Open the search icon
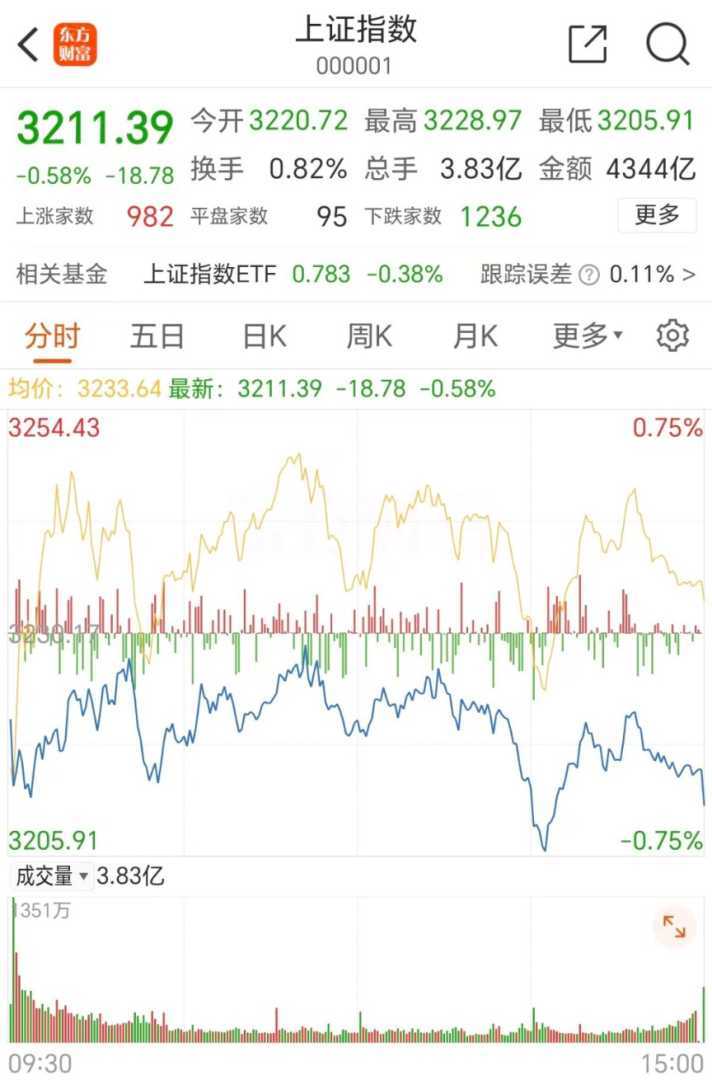 [667, 44]
